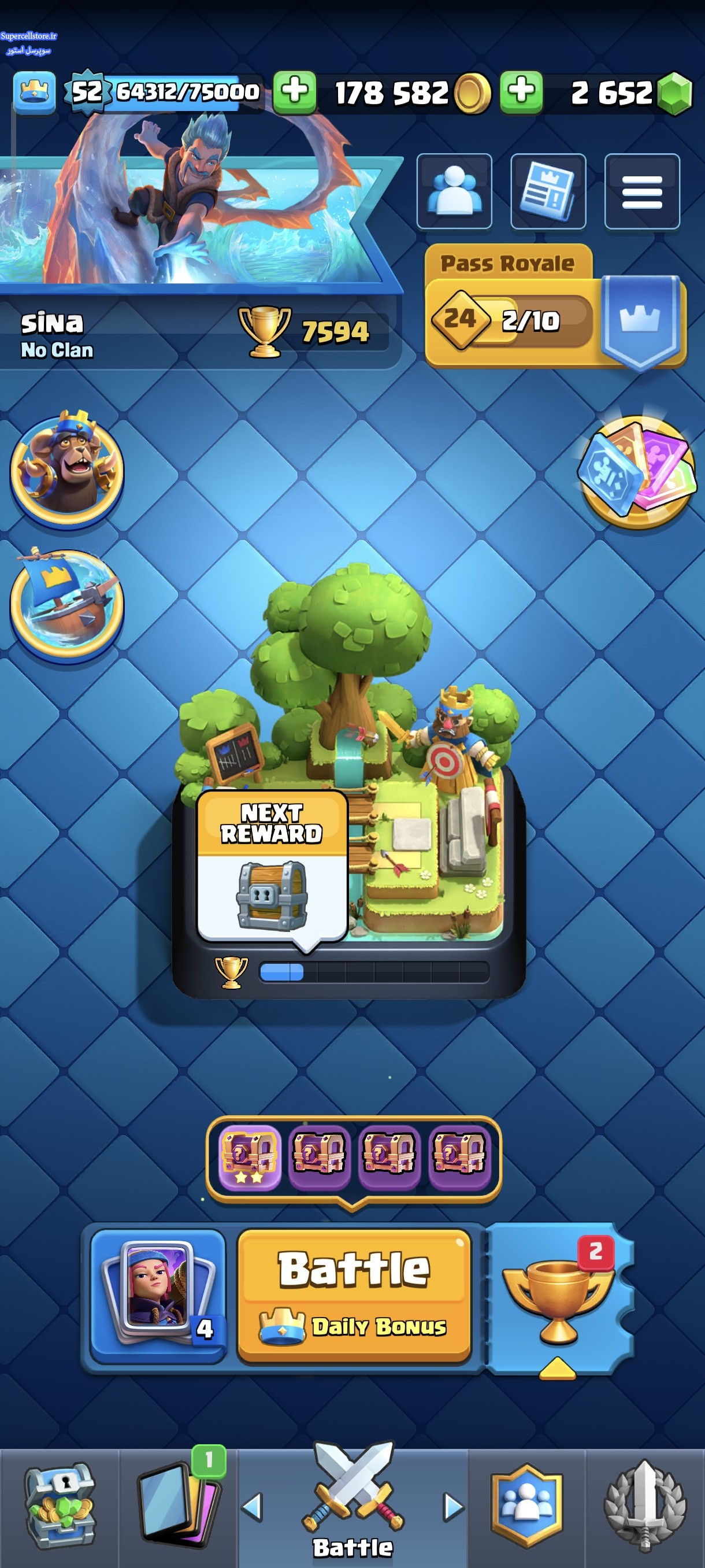Screen dimensions: 705x1568
Task: Open the news feed icon
Action: coord(548,191)
